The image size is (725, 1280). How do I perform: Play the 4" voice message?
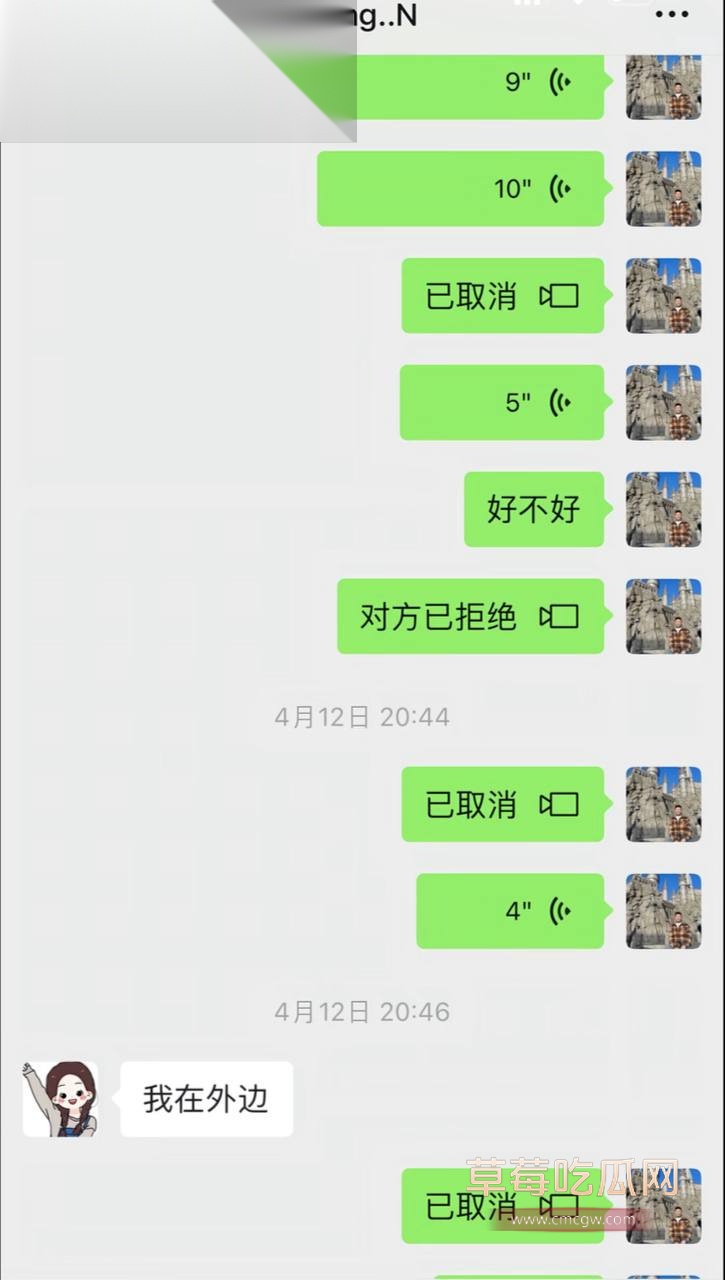pyautogui.click(x=510, y=910)
